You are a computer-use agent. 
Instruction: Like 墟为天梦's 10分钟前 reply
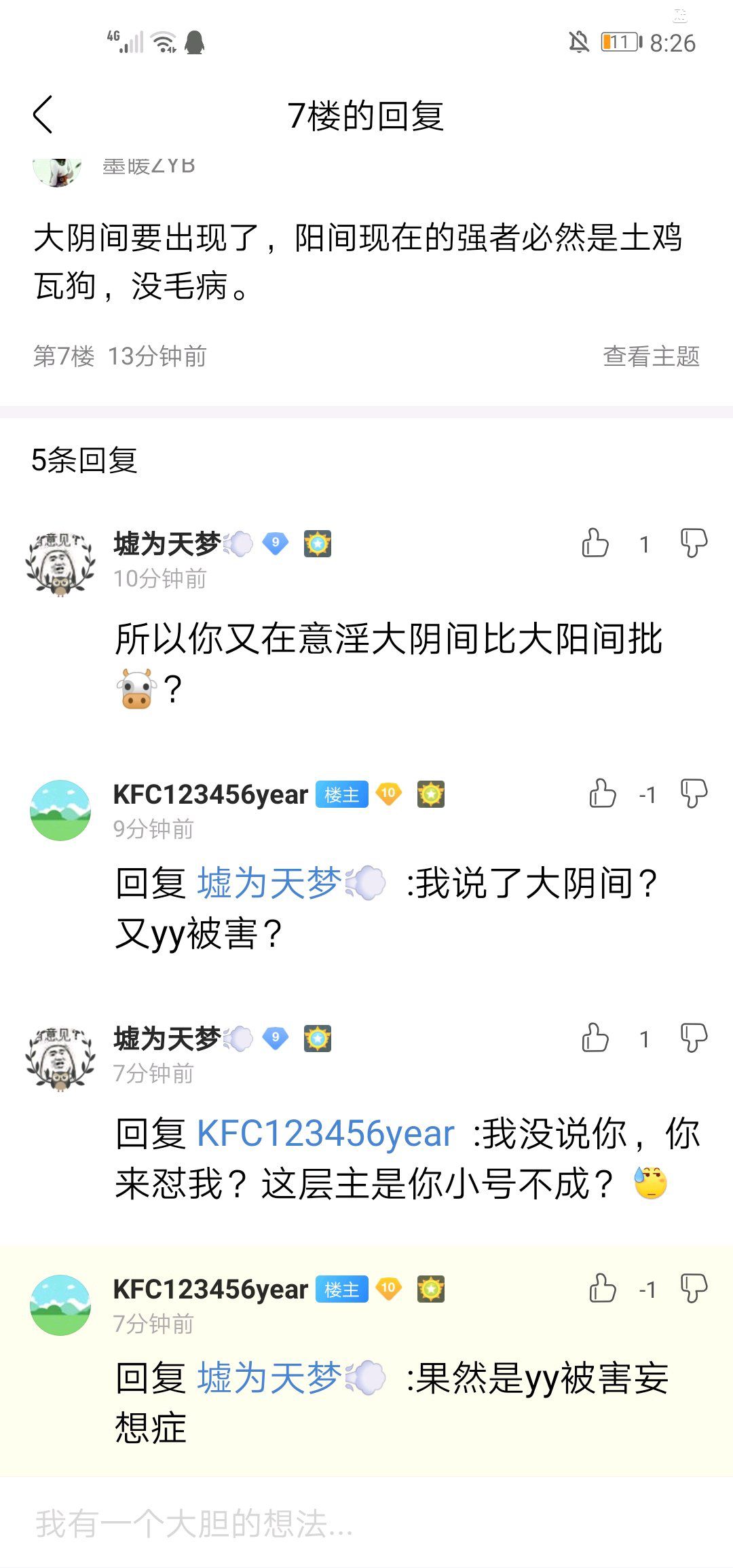[595, 543]
